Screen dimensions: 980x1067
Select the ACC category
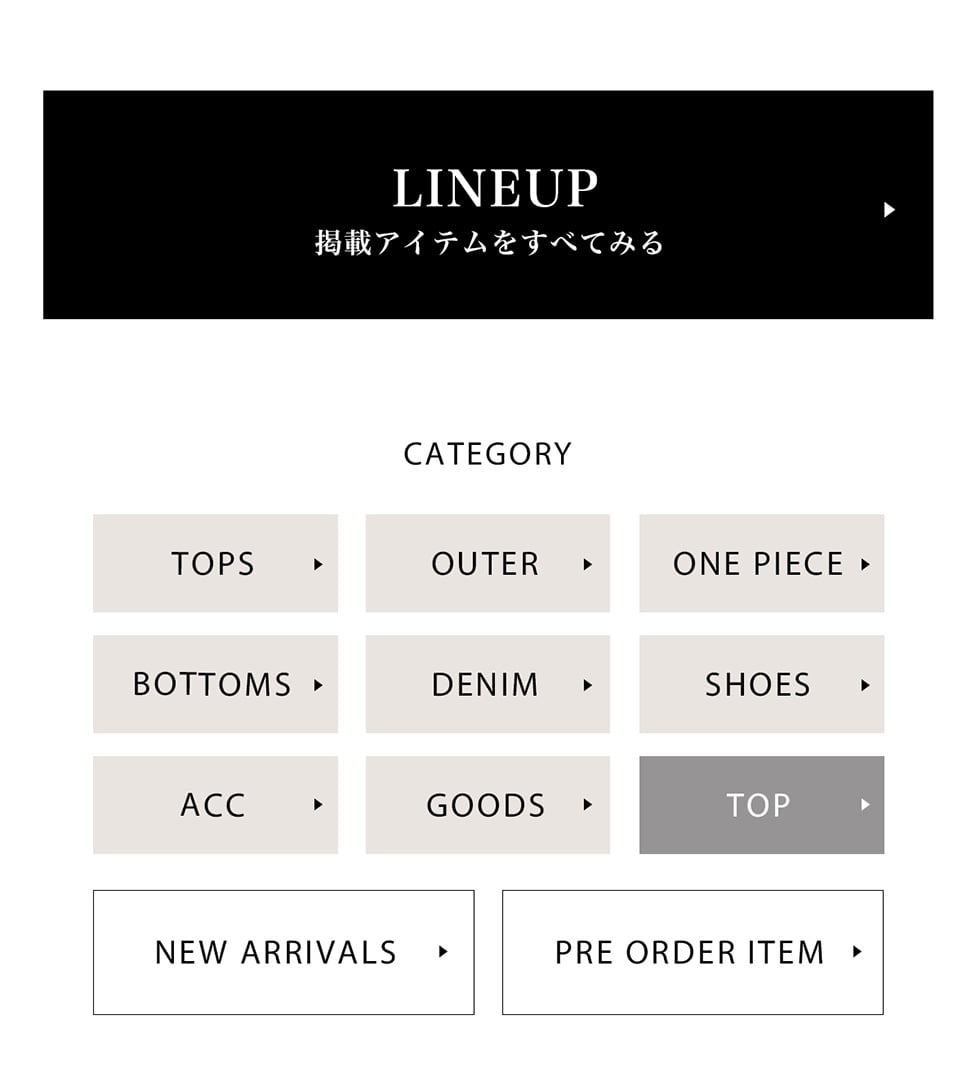(215, 805)
